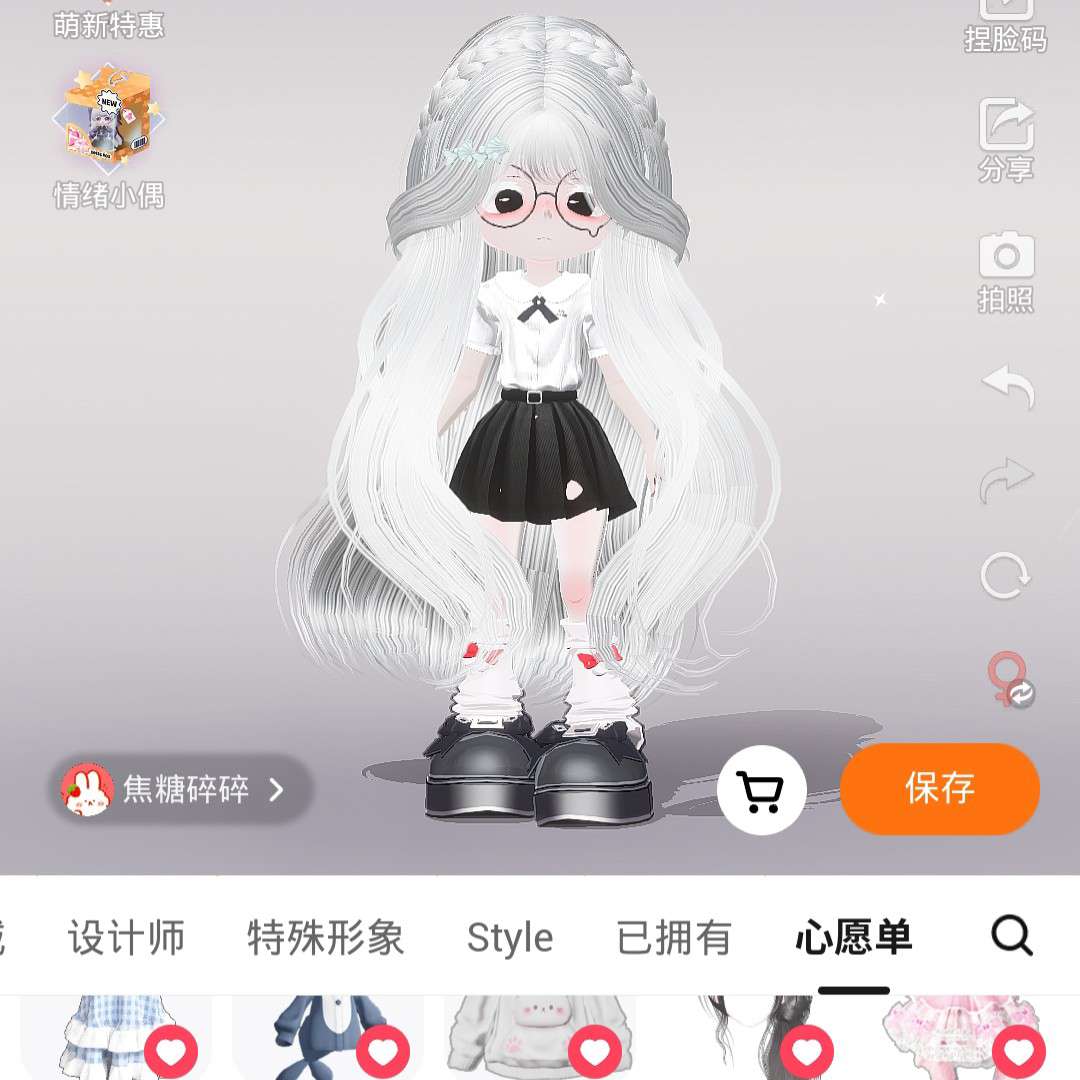Take a photo with 拍照
Screen dimensions: 1080x1080
[x=1005, y=270]
